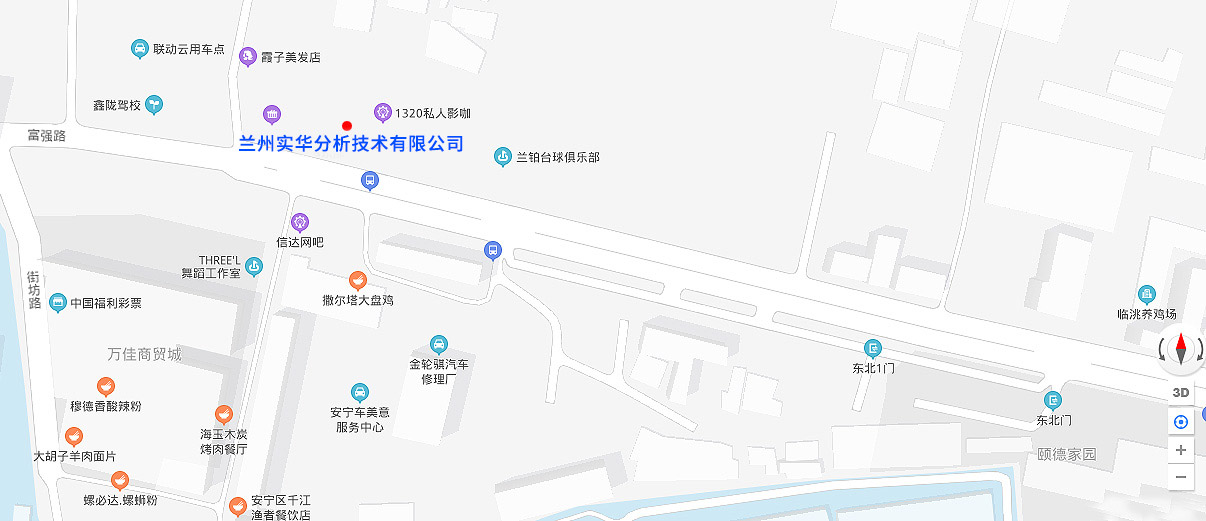Open 海玉木炭烤肉餐厅 restaurant marker
The height and width of the screenshot is (521, 1206).
pyautogui.click(x=224, y=415)
